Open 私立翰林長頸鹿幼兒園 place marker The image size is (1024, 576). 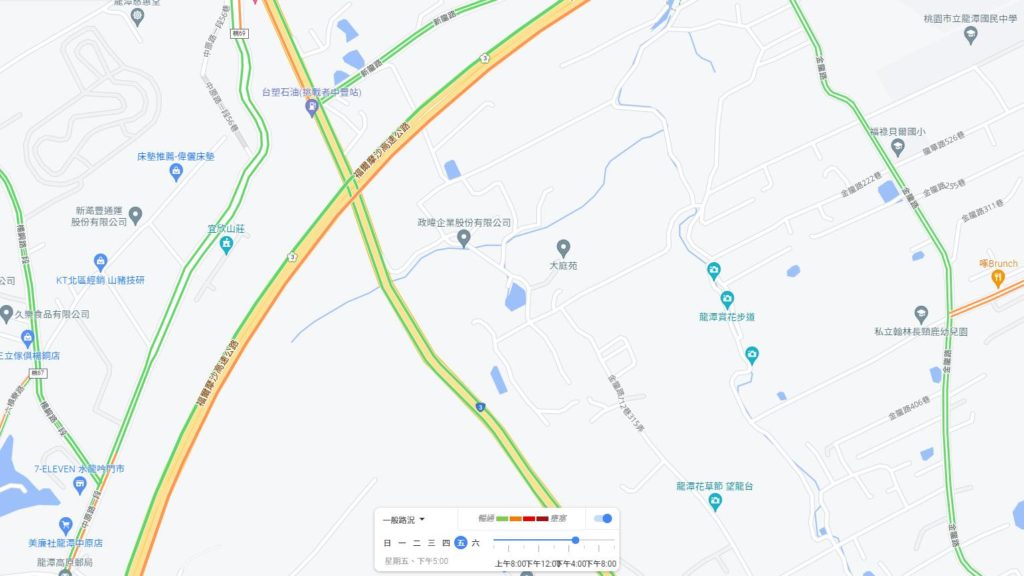[x=921, y=314]
